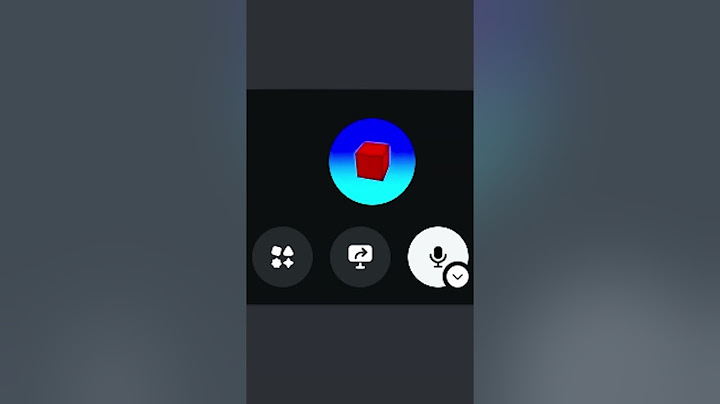The width and height of the screenshot is (720, 404).
Task: Mute the microphone
Action: 434,254
